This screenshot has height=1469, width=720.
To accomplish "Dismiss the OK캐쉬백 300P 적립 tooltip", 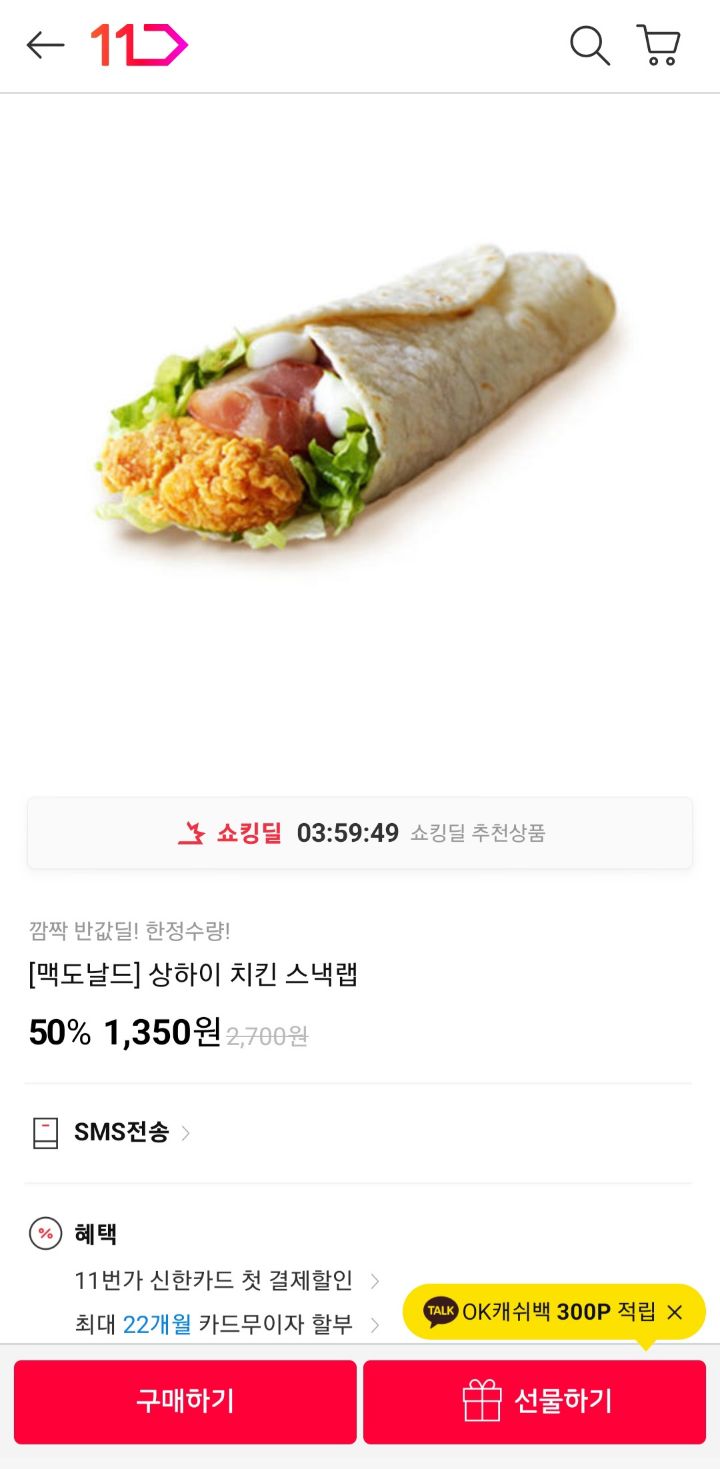I will (675, 1312).
